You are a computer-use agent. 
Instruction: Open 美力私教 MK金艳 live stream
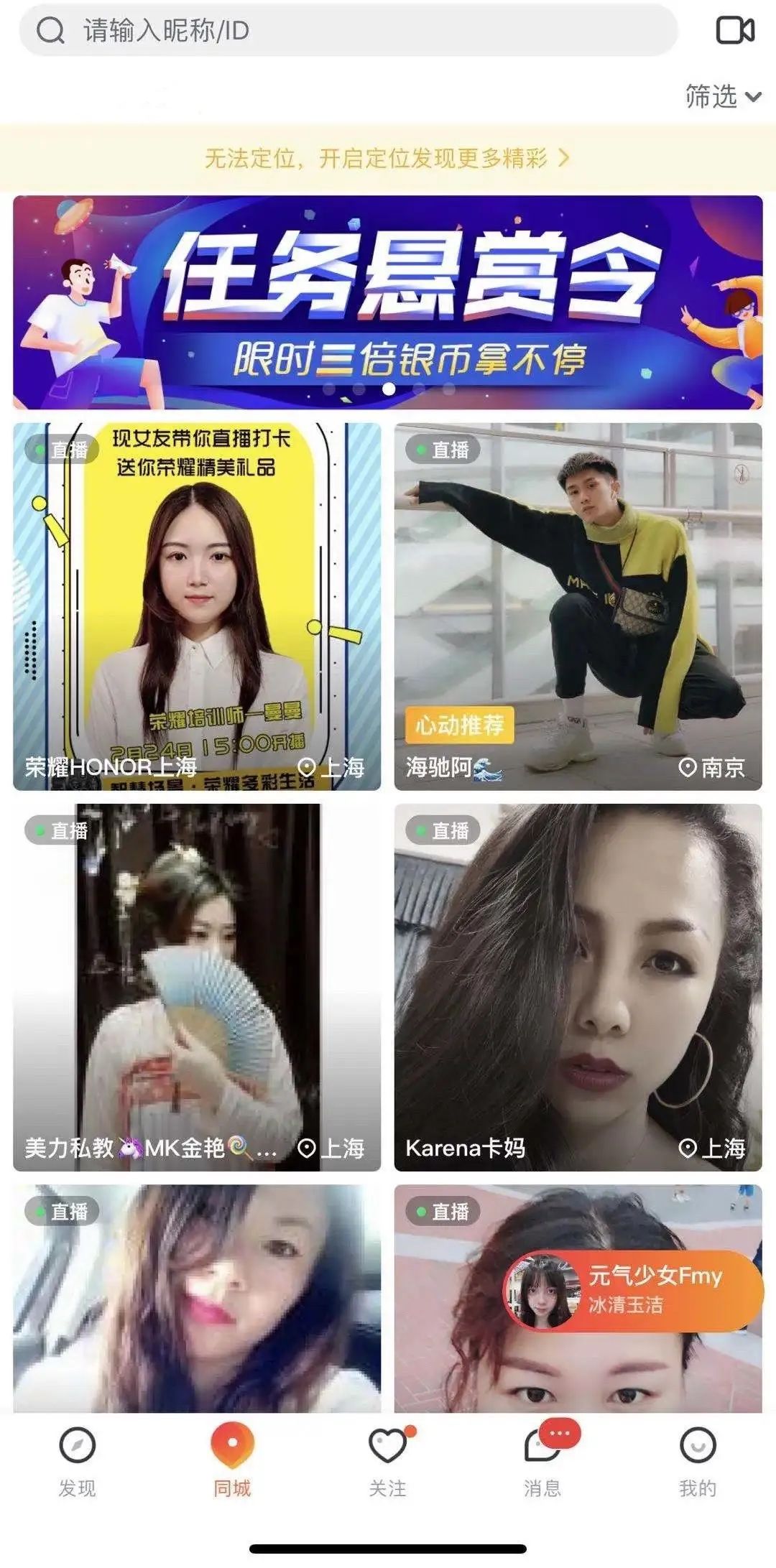coord(197,988)
